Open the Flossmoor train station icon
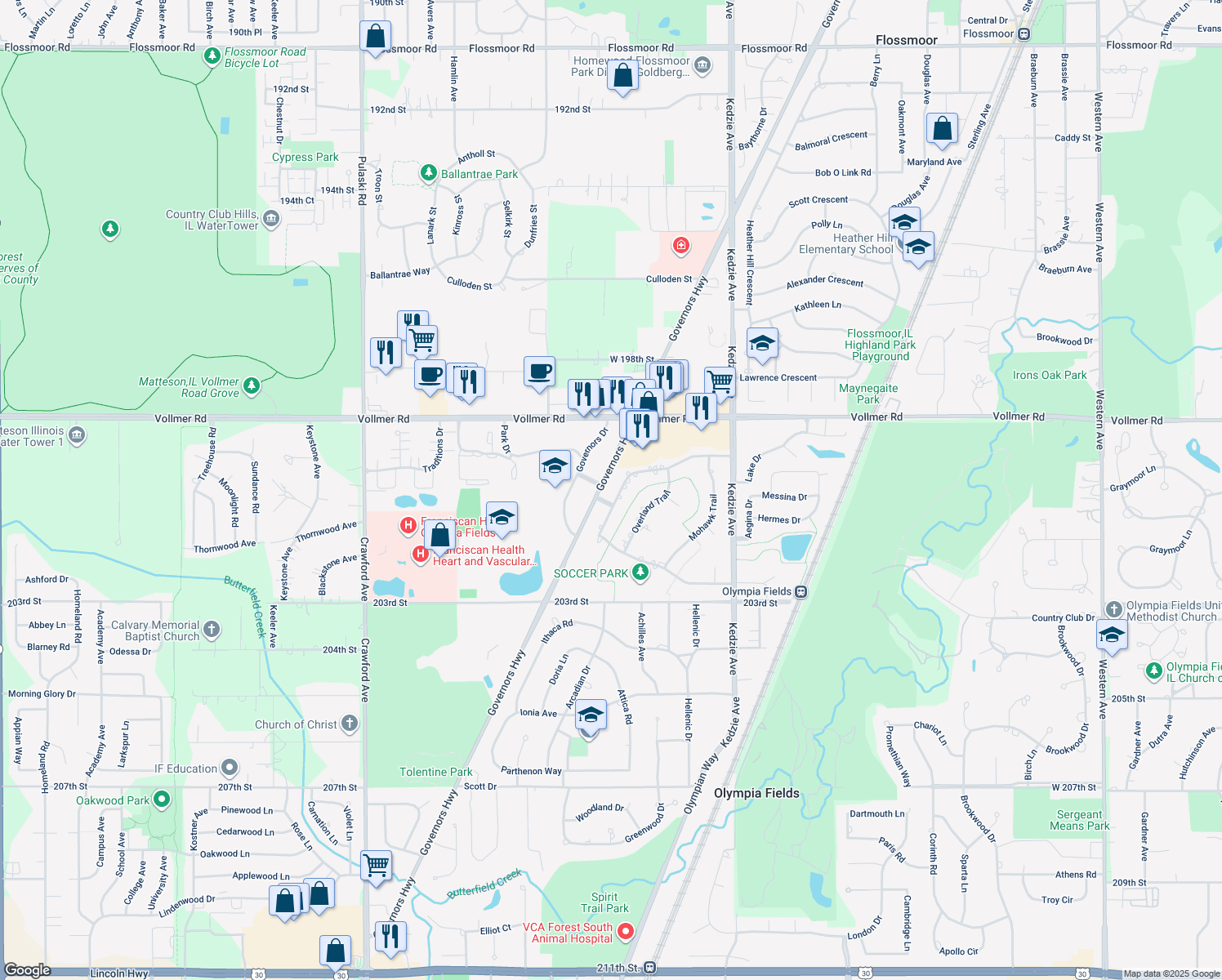 1024,33
